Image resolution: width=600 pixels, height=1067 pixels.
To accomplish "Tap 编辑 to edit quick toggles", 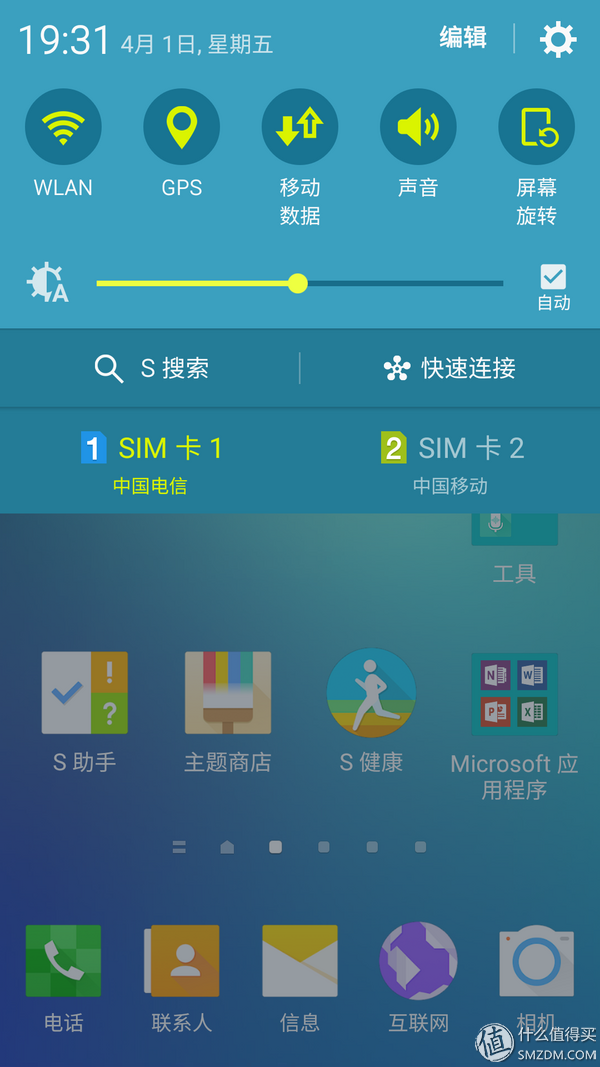I will 463,38.
